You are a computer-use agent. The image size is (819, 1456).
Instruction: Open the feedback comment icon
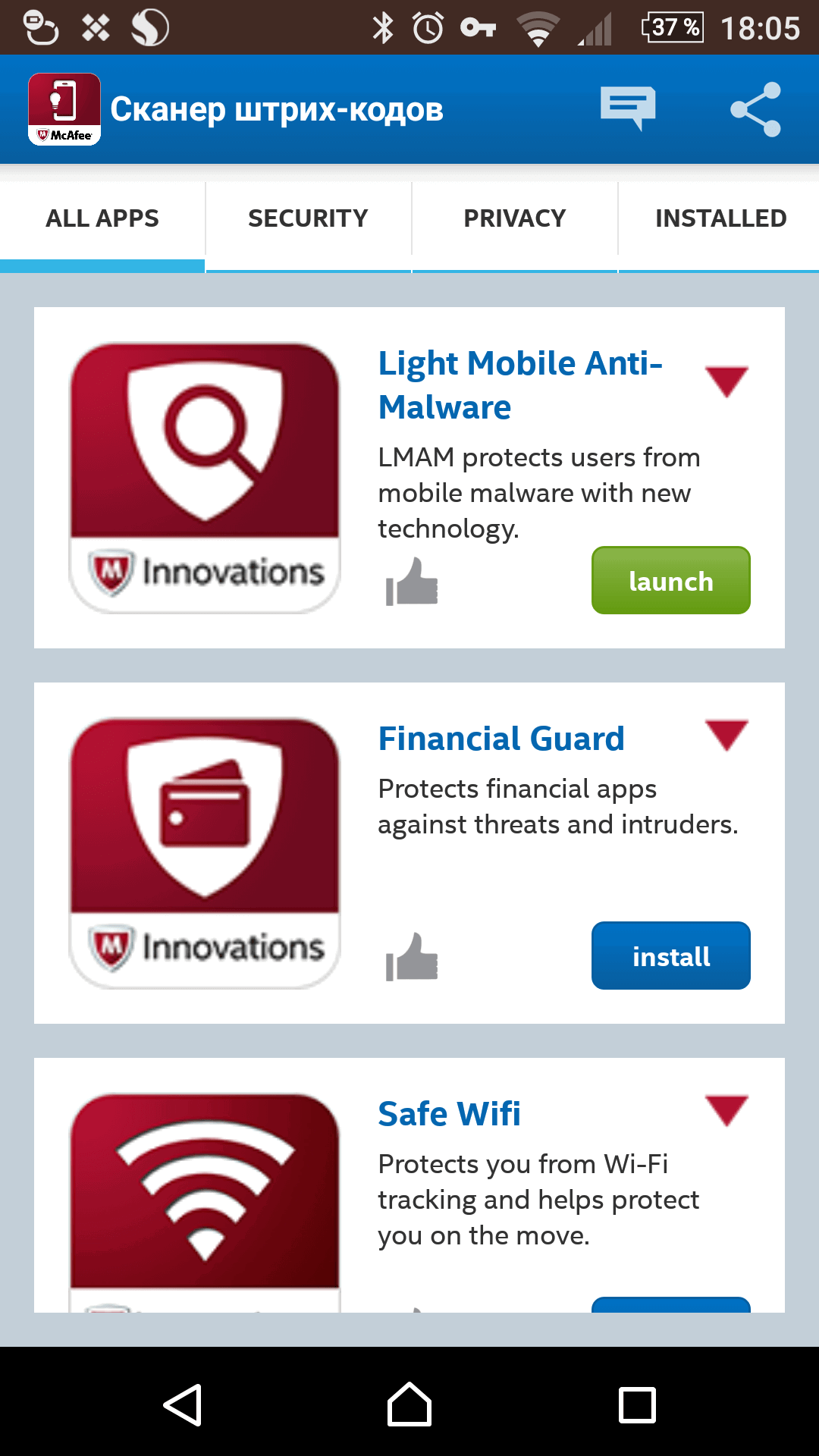coord(628,108)
